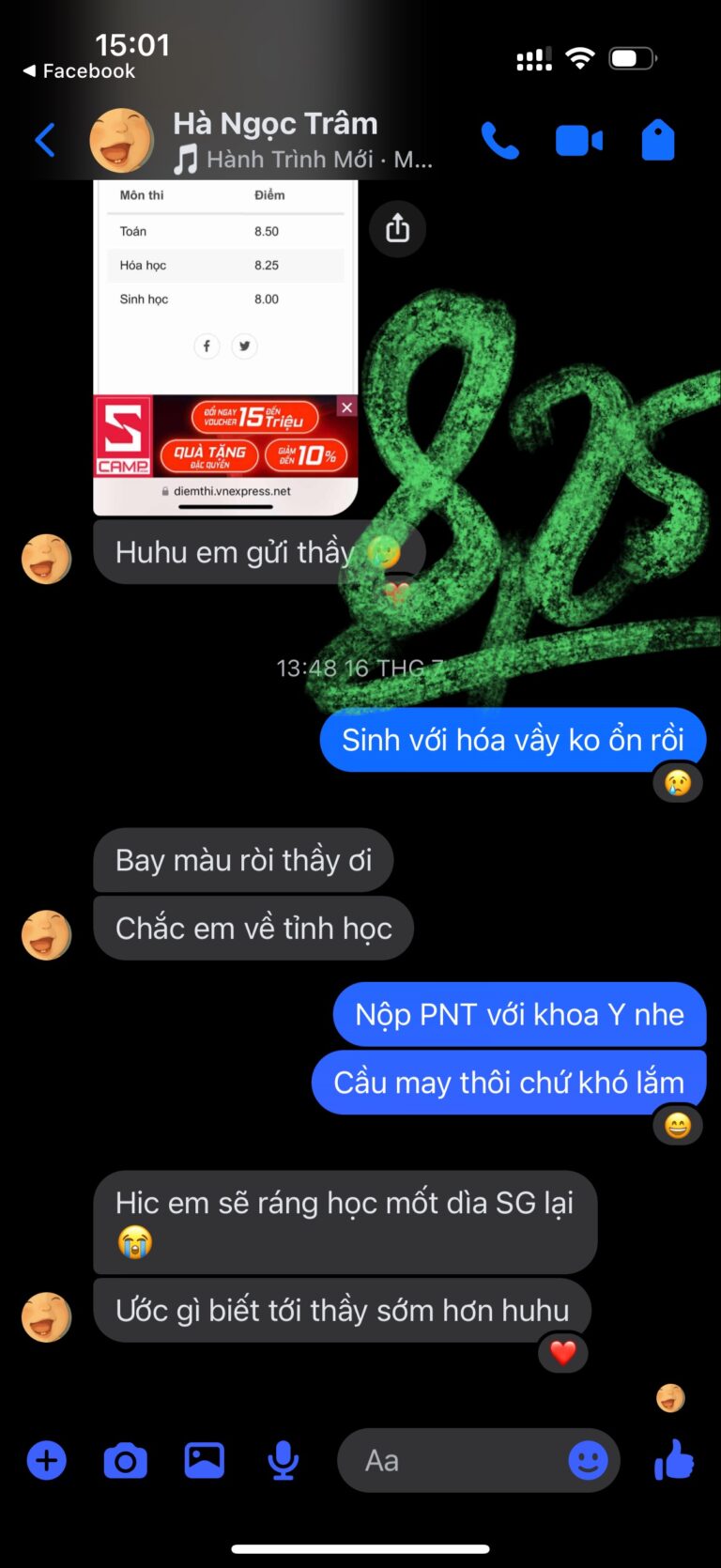Share the score screenshot image

tap(397, 228)
